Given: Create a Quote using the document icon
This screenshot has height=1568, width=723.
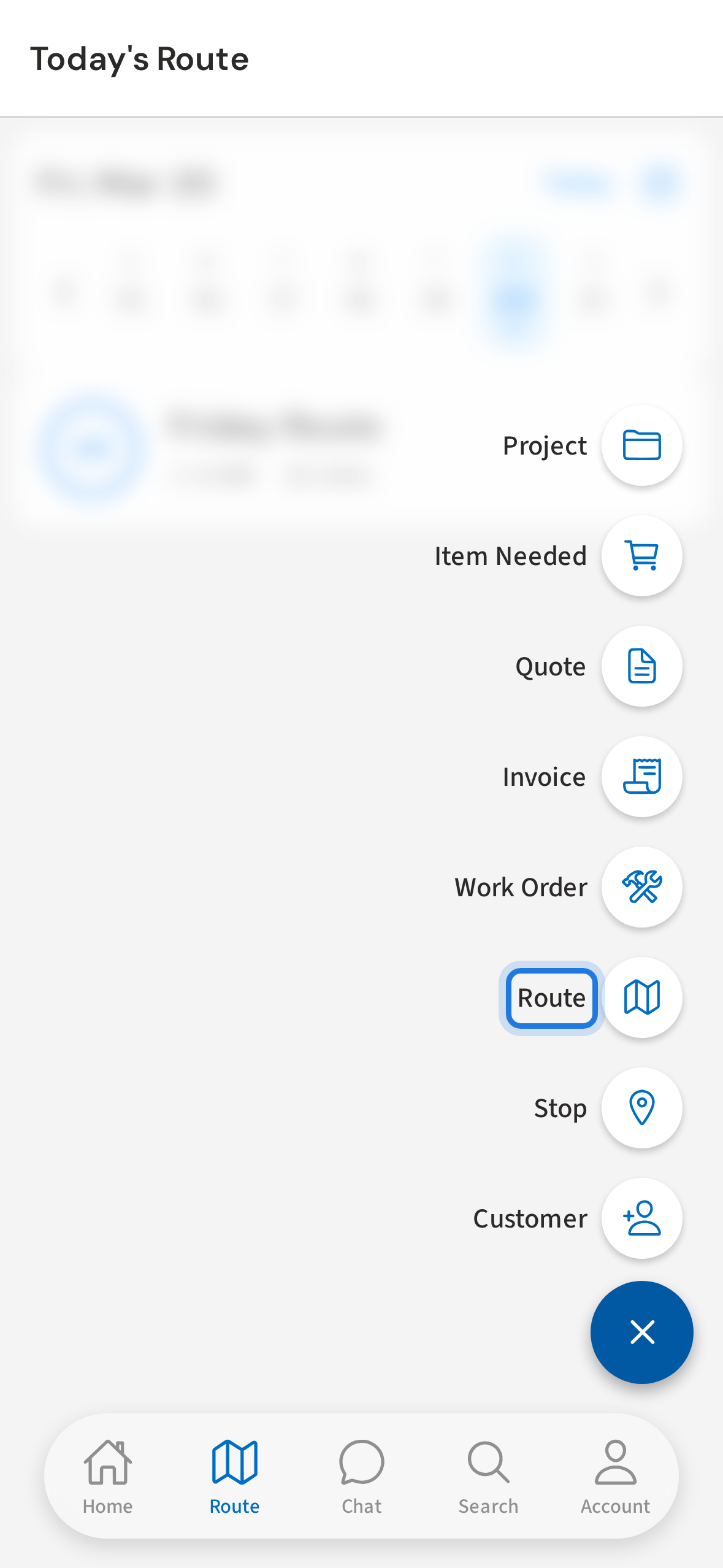Looking at the screenshot, I should click(641, 666).
